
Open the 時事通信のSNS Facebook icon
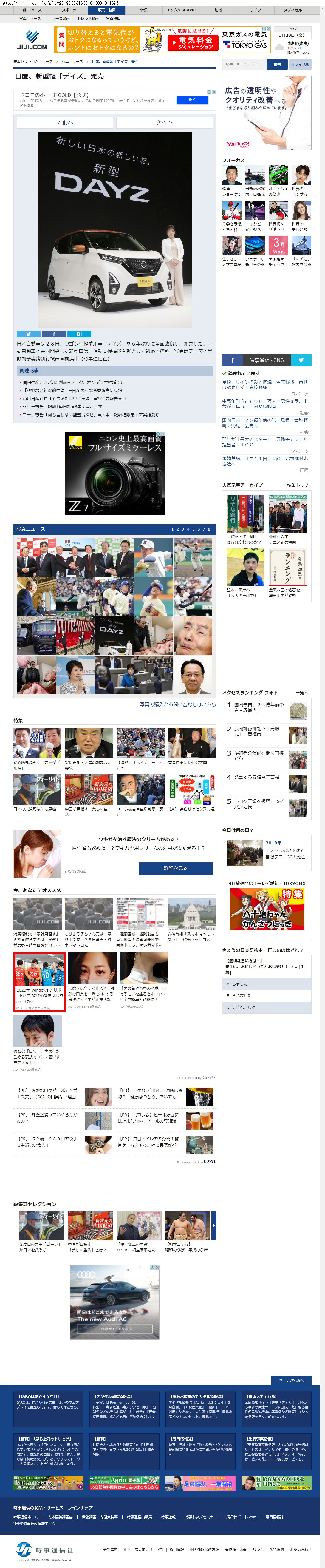tap(233, 360)
